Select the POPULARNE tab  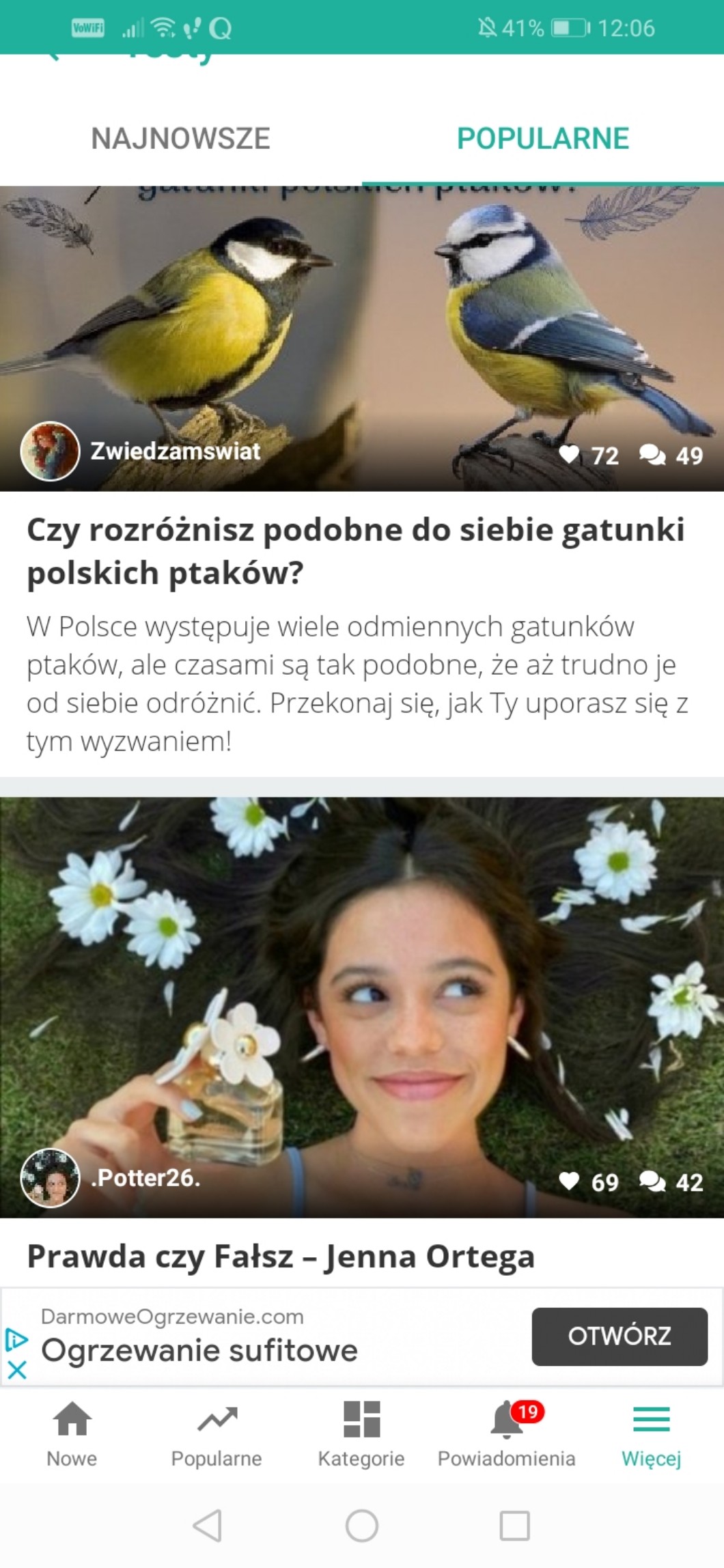click(542, 139)
